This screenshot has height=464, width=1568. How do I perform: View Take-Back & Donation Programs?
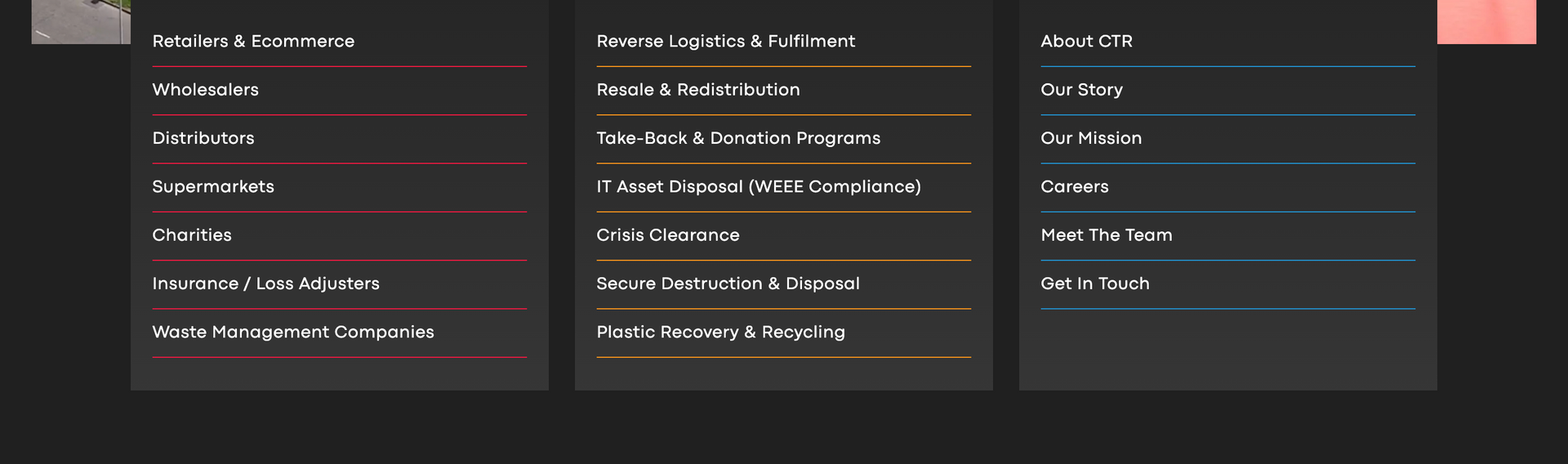[x=737, y=138]
